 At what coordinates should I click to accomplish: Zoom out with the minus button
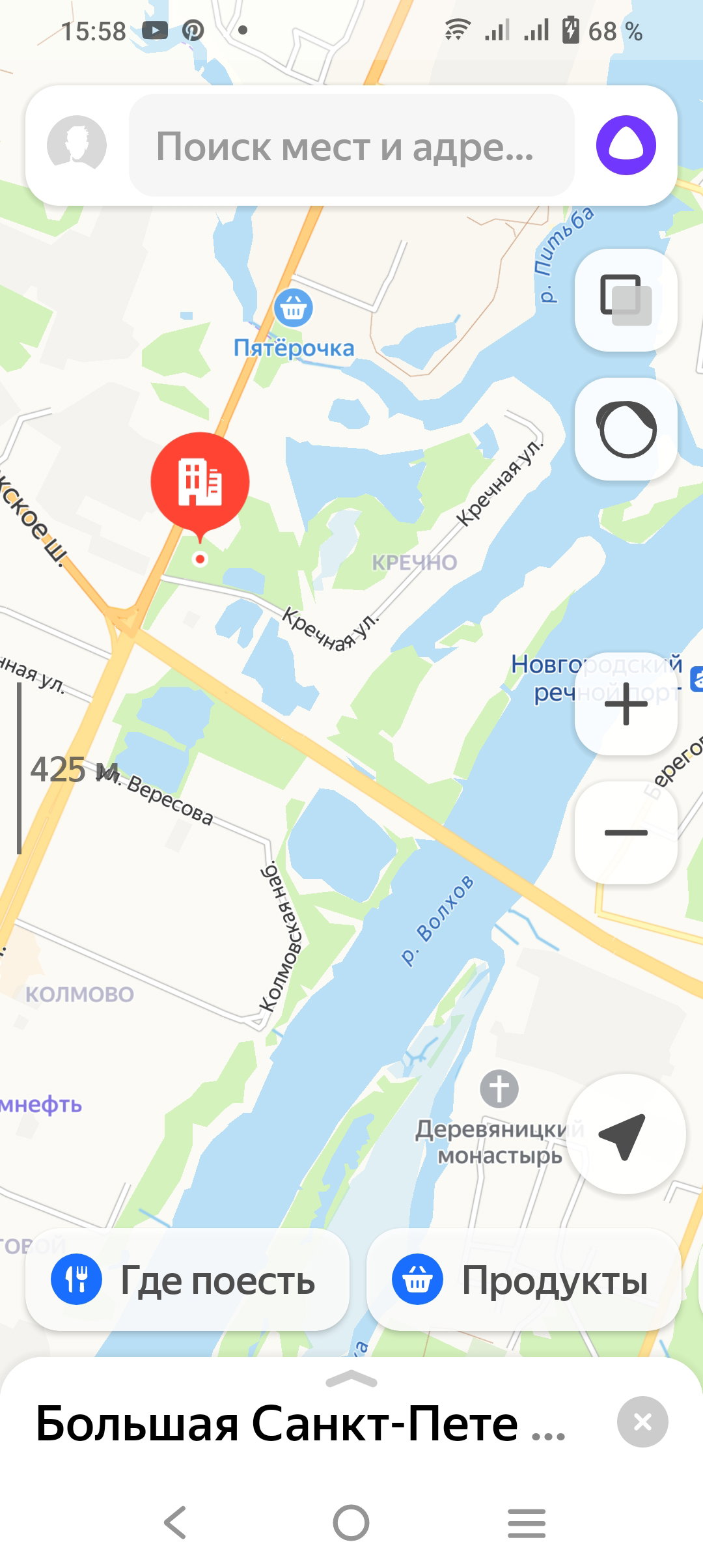[x=626, y=833]
